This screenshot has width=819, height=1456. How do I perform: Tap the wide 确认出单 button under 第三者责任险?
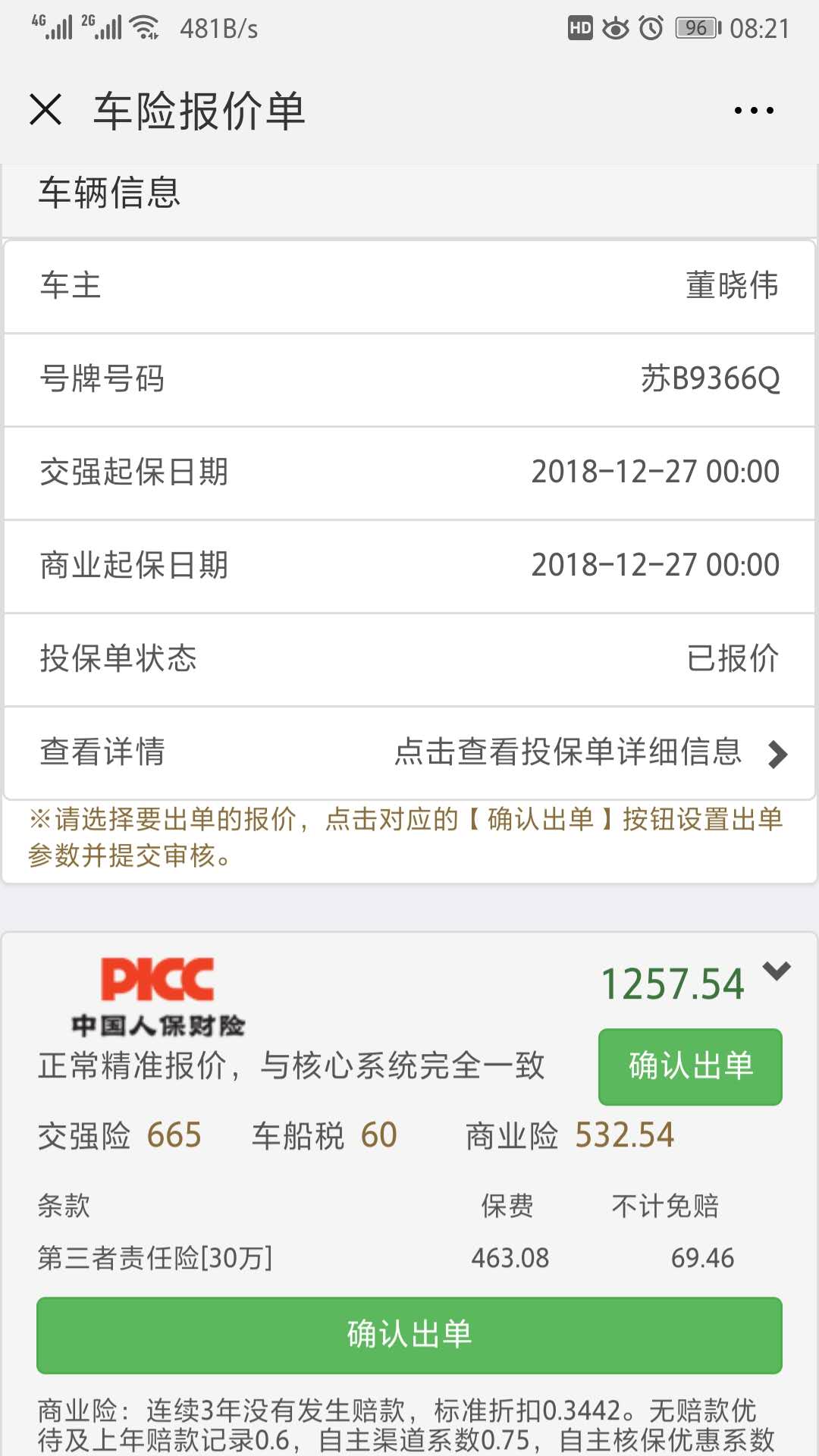pyautogui.click(x=409, y=1335)
